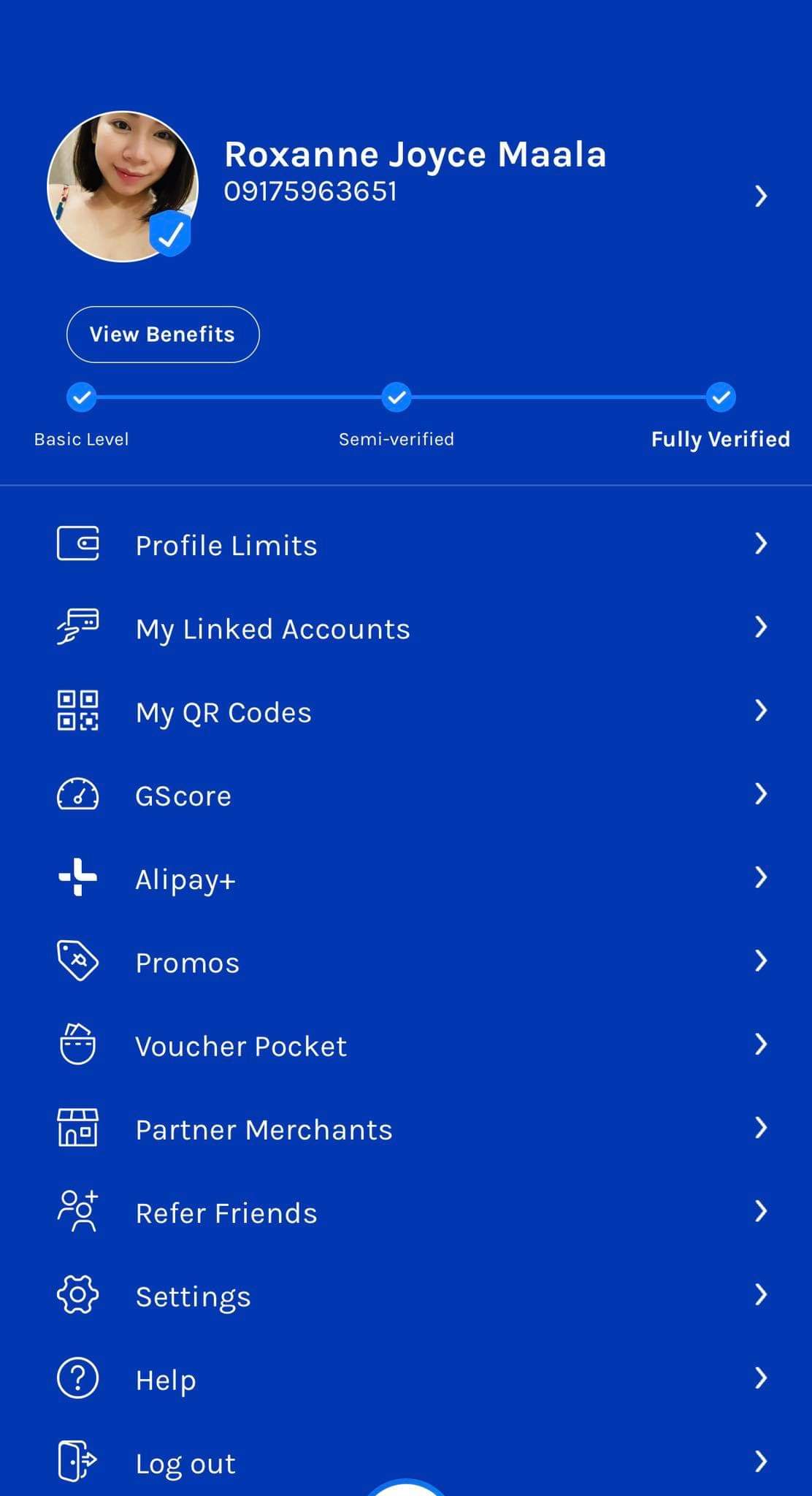Open the Alipay+ option

[x=185, y=879]
